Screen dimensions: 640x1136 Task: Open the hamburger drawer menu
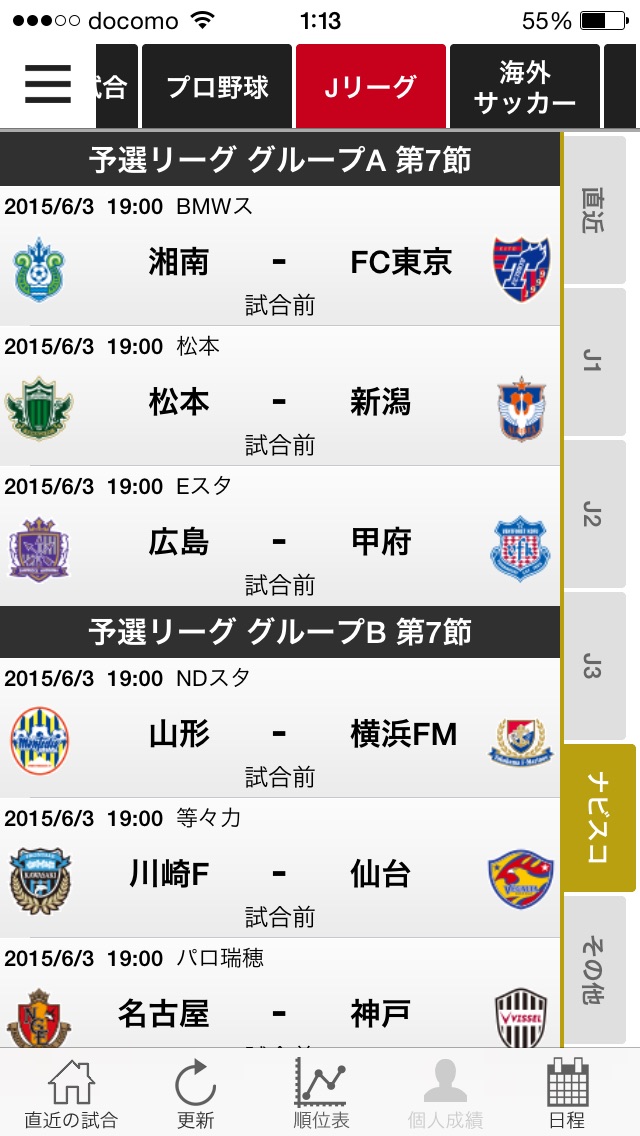(x=47, y=85)
